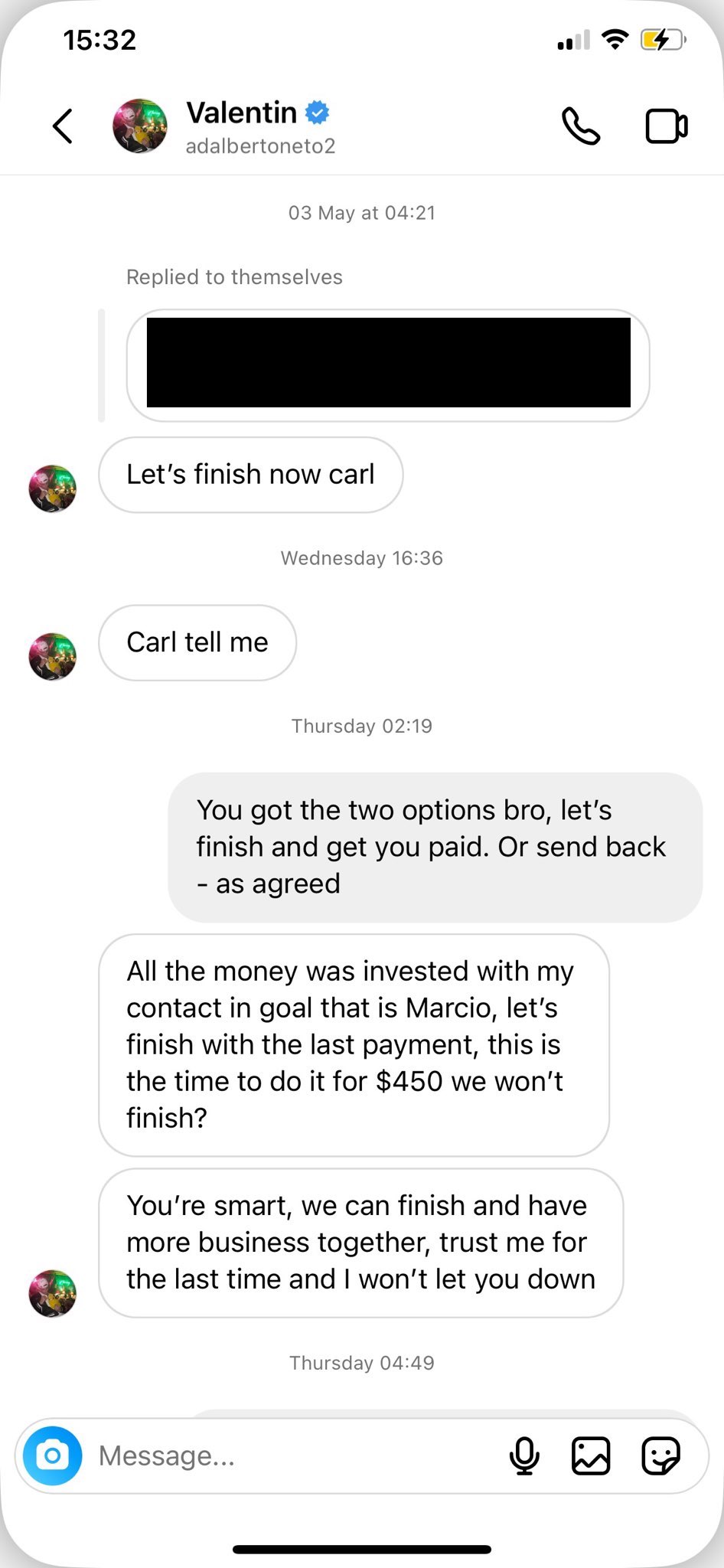
Task: Click the Message input field
Action: coord(268,1455)
